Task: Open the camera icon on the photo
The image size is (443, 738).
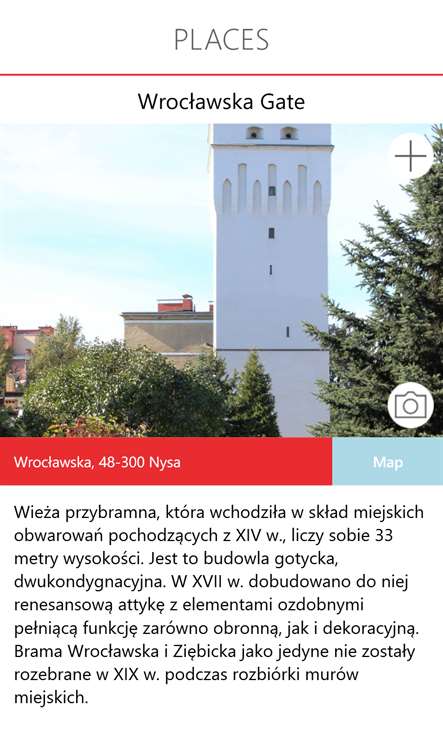Action: click(411, 405)
